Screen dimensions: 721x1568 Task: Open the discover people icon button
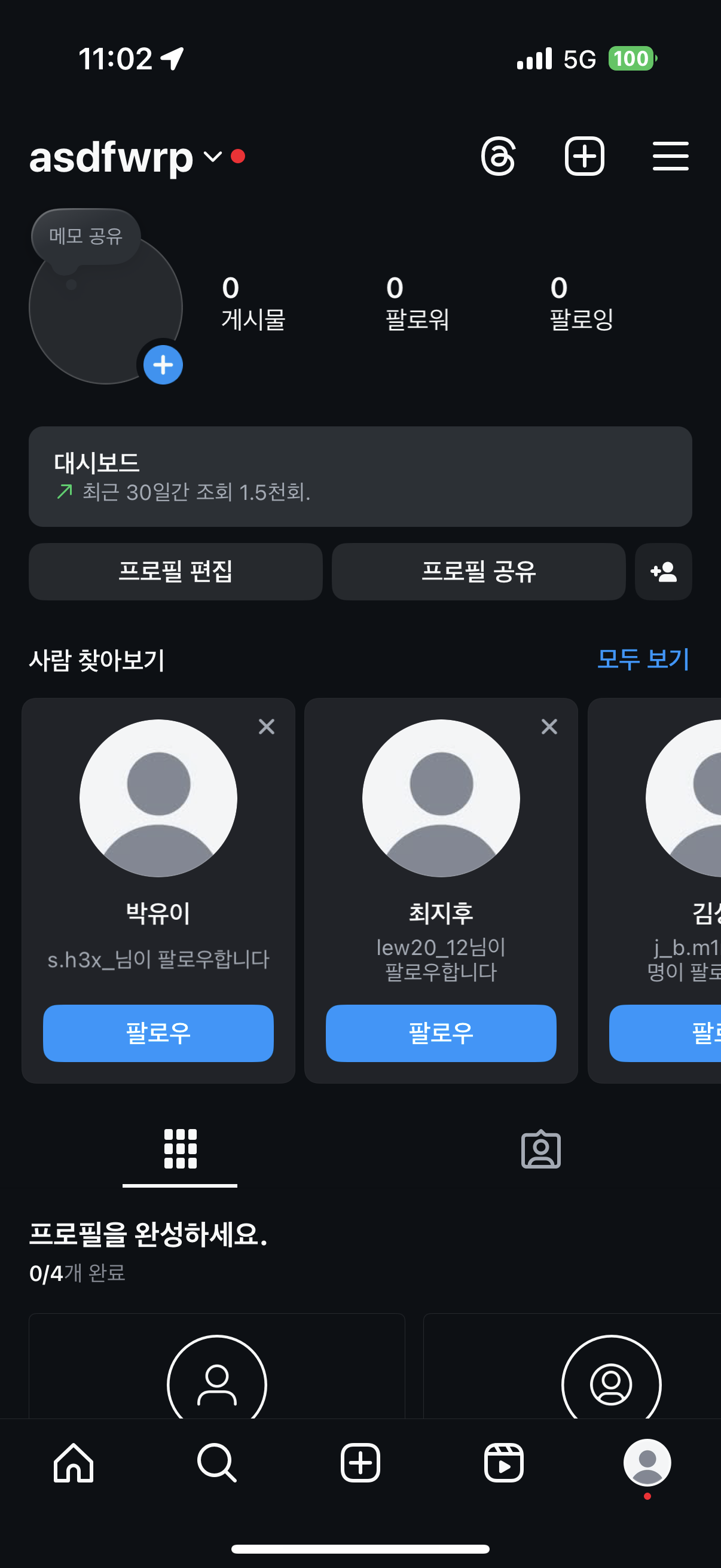[x=663, y=571]
